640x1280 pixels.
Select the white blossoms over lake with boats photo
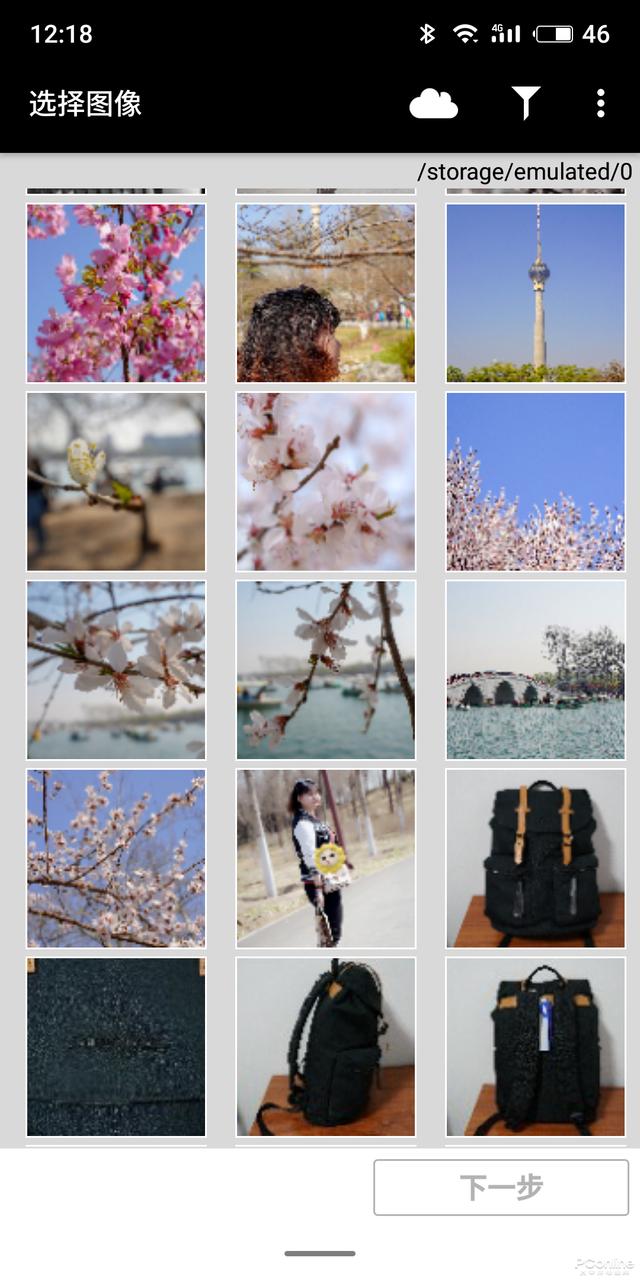coord(116,670)
